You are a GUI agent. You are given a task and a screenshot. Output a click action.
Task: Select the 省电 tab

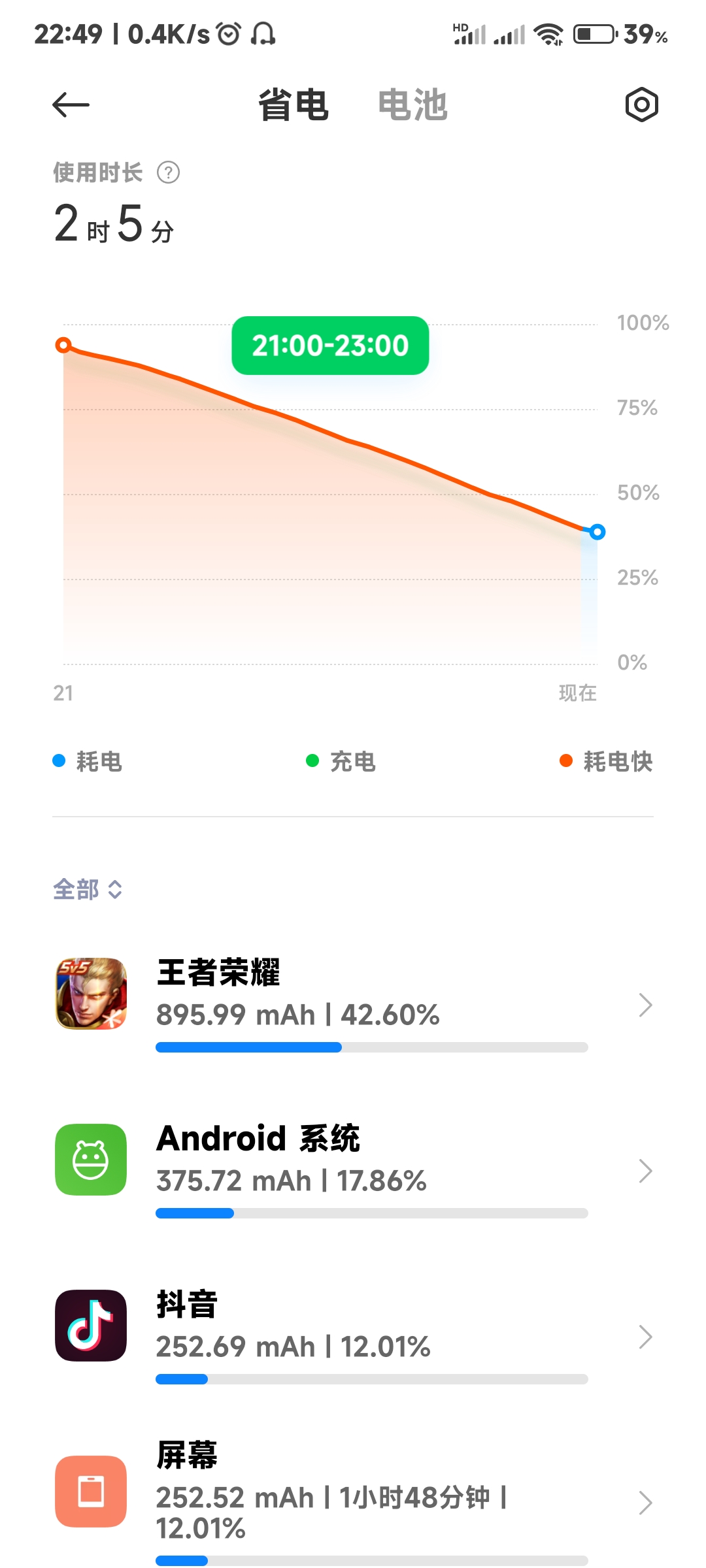(x=293, y=105)
